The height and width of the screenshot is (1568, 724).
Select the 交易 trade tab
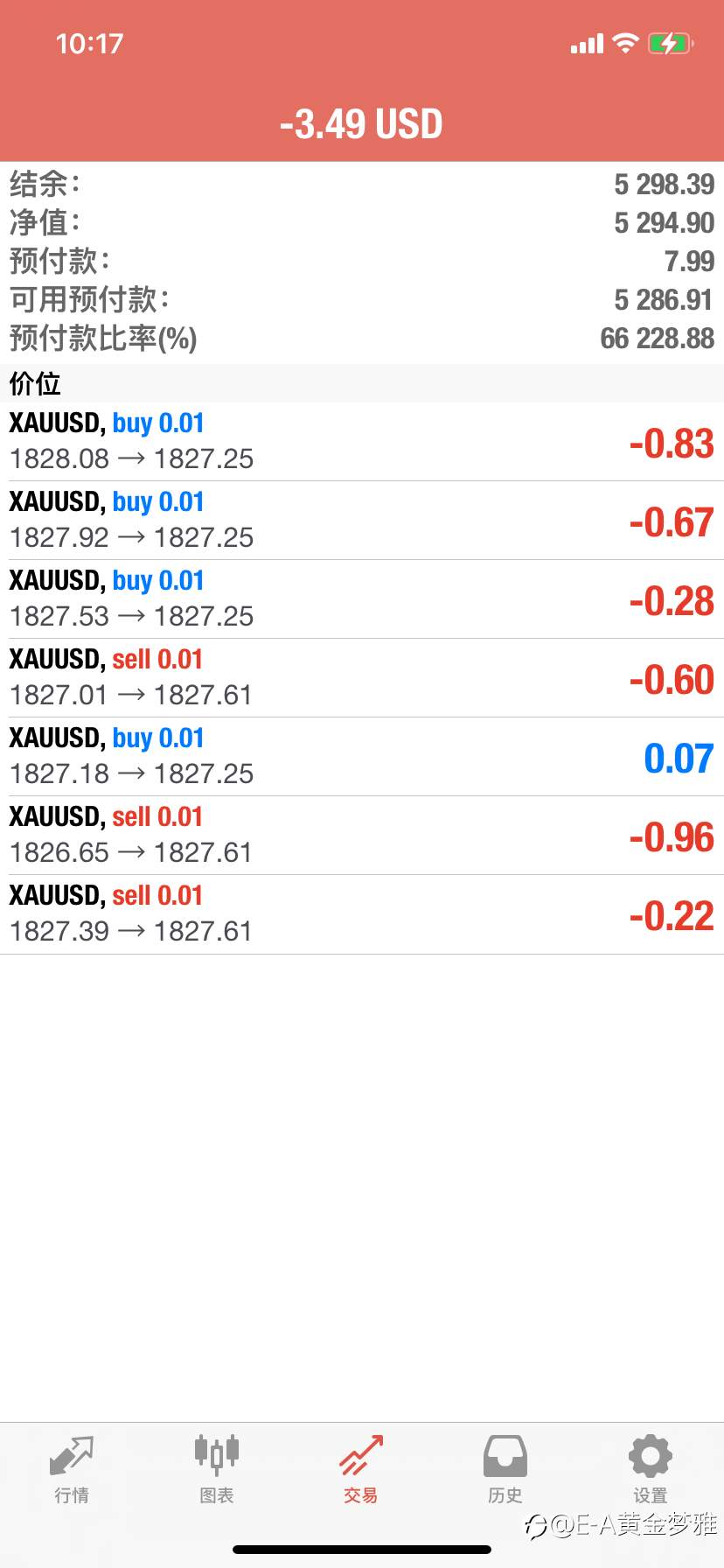[361, 1470]
